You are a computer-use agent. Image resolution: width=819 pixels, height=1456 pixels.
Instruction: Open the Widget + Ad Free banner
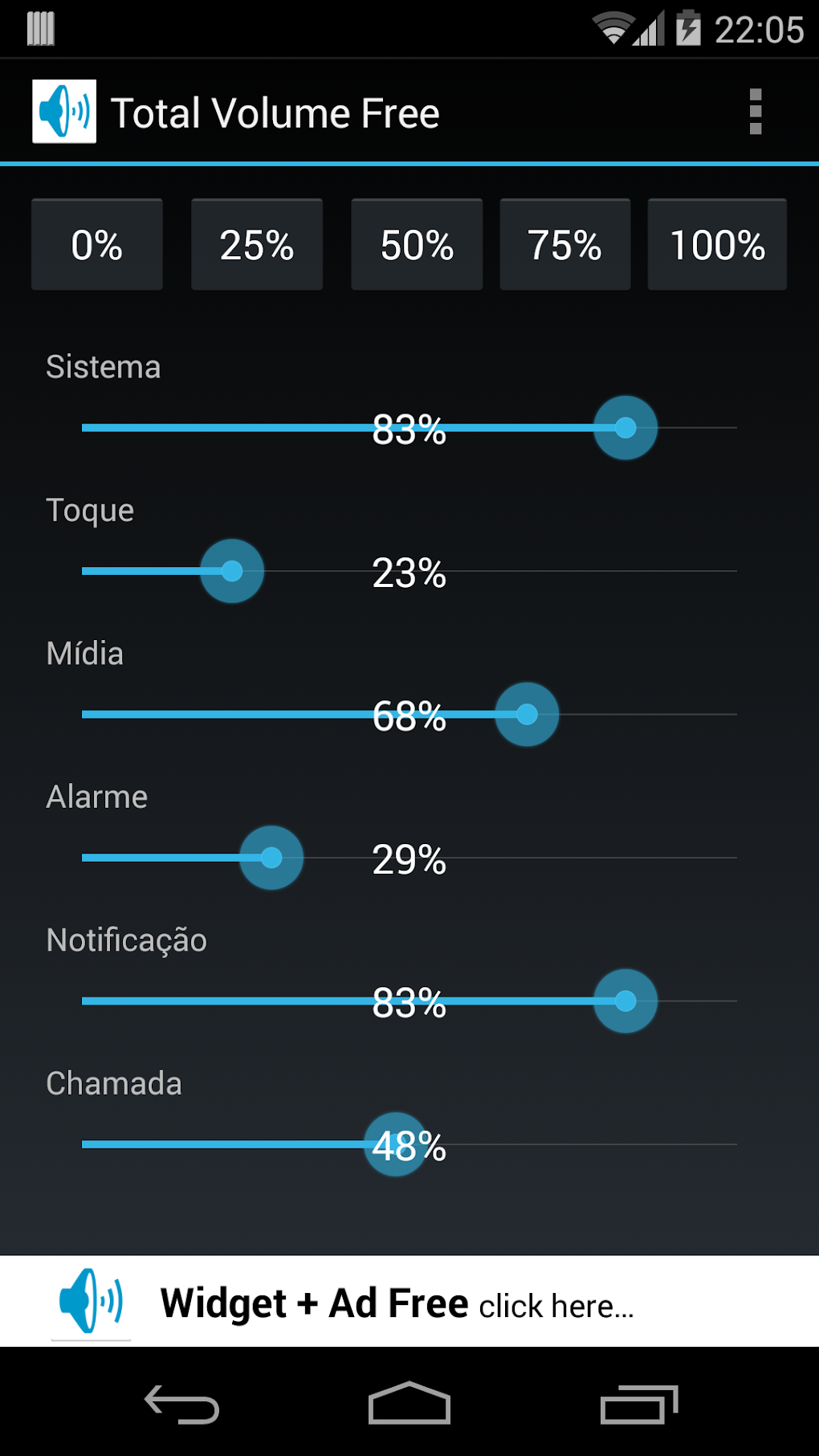(409, 1302)
